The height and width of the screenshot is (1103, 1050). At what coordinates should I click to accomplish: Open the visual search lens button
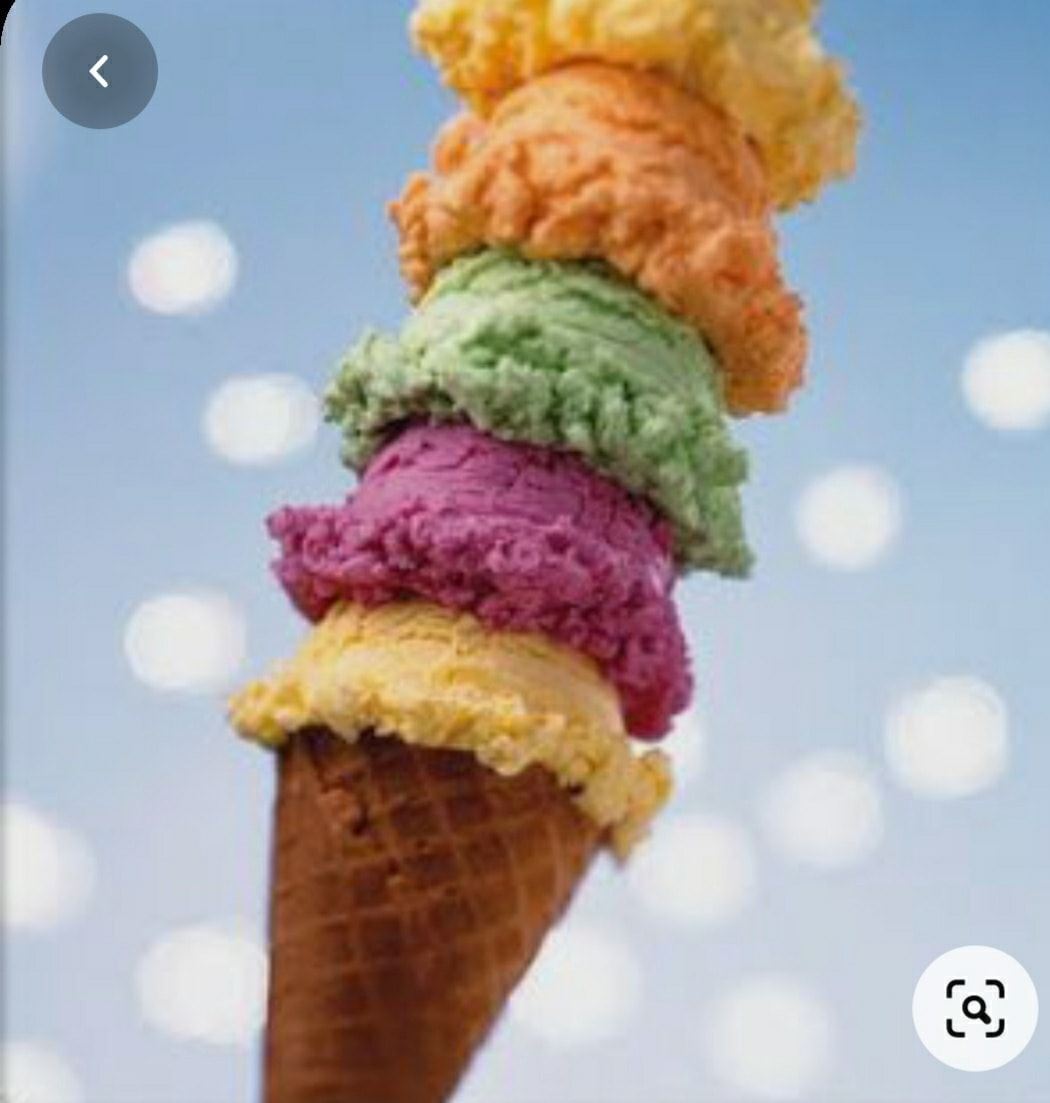975,1008
